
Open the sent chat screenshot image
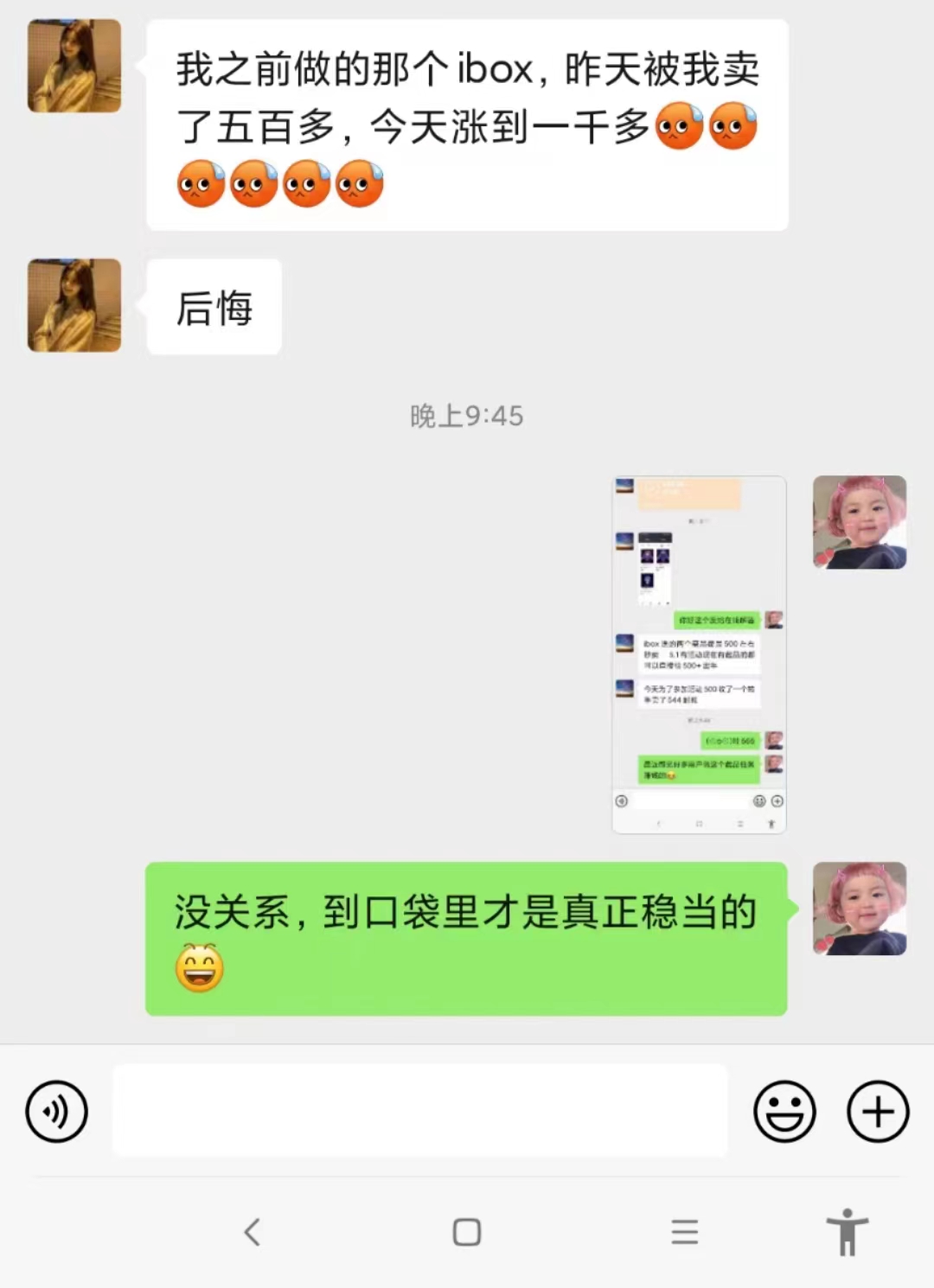point(699,654)
